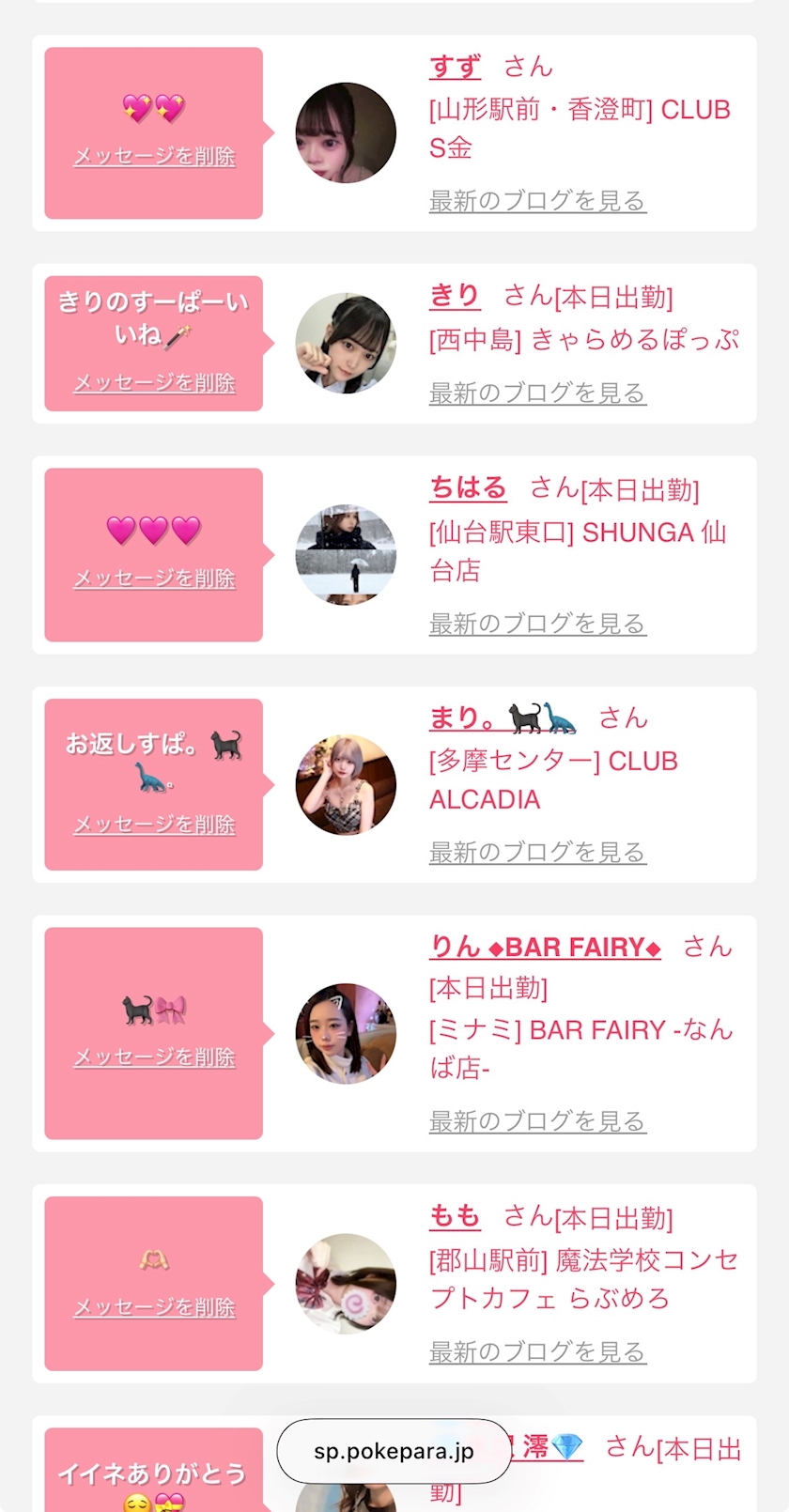The image size is (789, 1512).
Task: View もも's latest blog
Action: (x=537, y=1351)
